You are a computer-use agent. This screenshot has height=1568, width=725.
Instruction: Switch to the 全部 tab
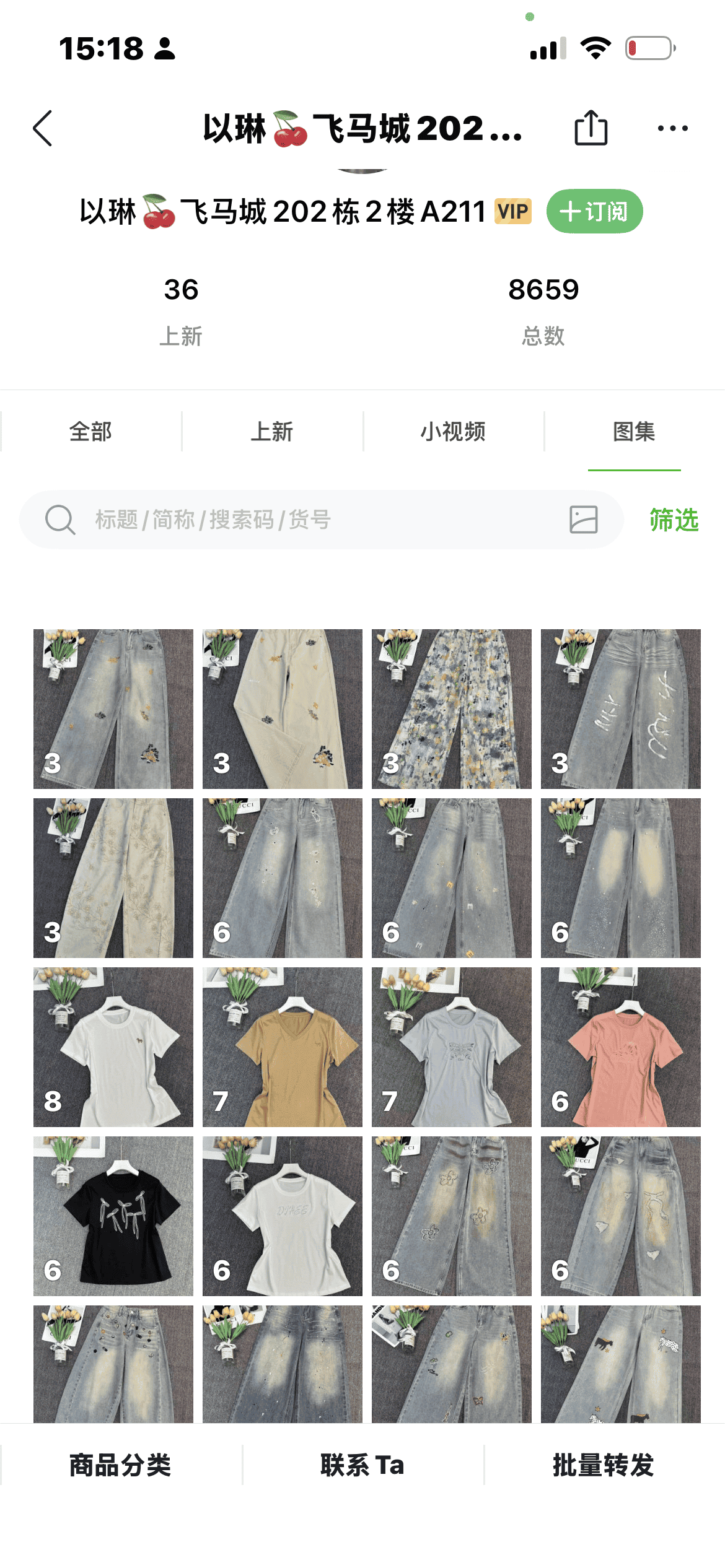pyautogui.click(x=90, y=432)
